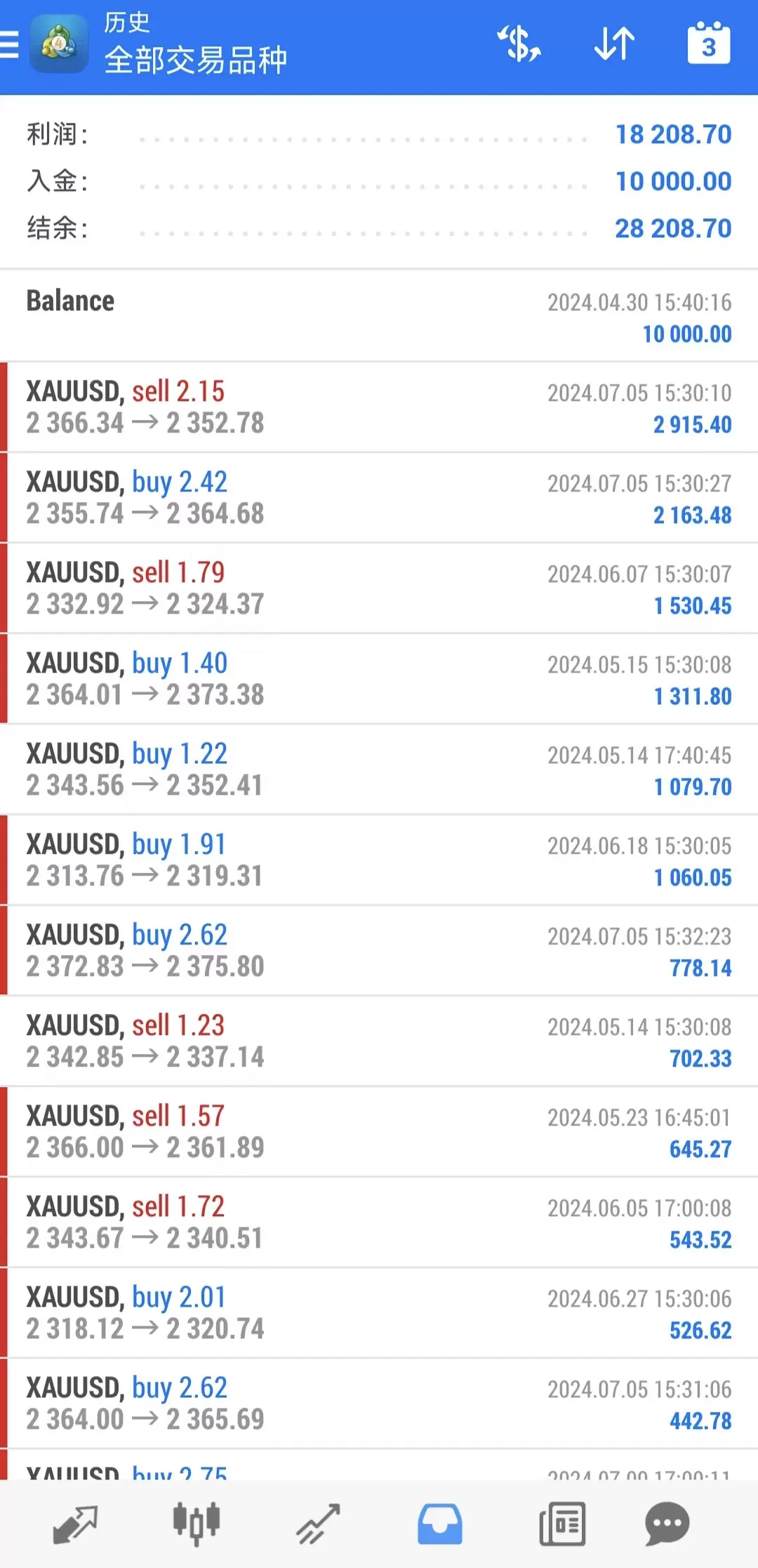Open the XAUUSD buy 2.42 trade
Viewport: 758px width, 1568px height.
(x=379, y=498)
